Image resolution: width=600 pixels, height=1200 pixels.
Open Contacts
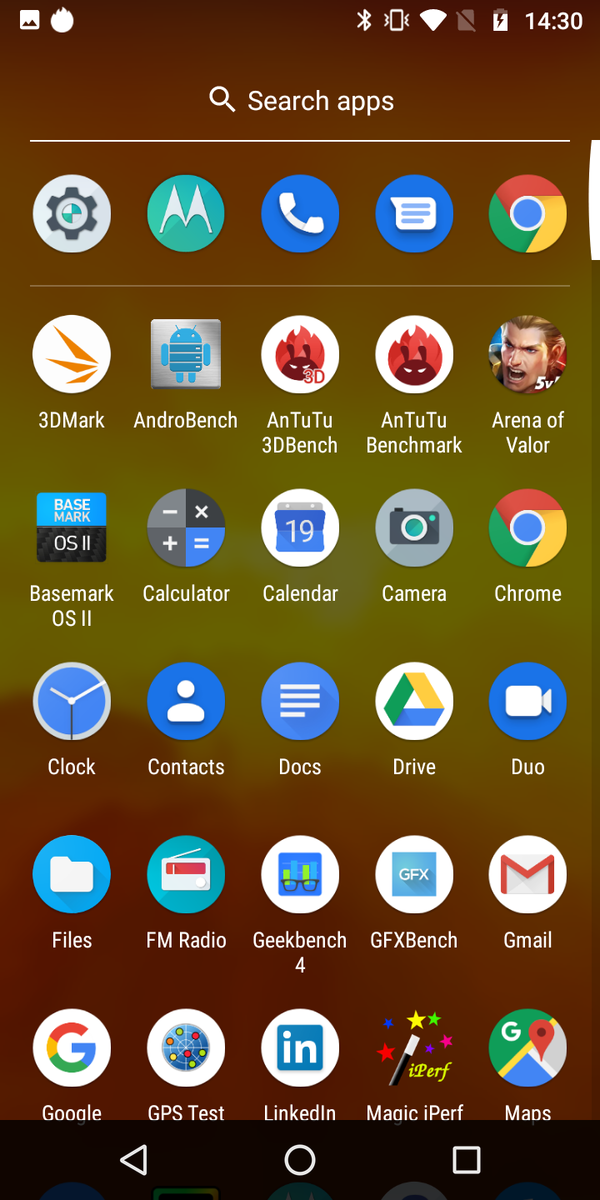pos(186,701)
